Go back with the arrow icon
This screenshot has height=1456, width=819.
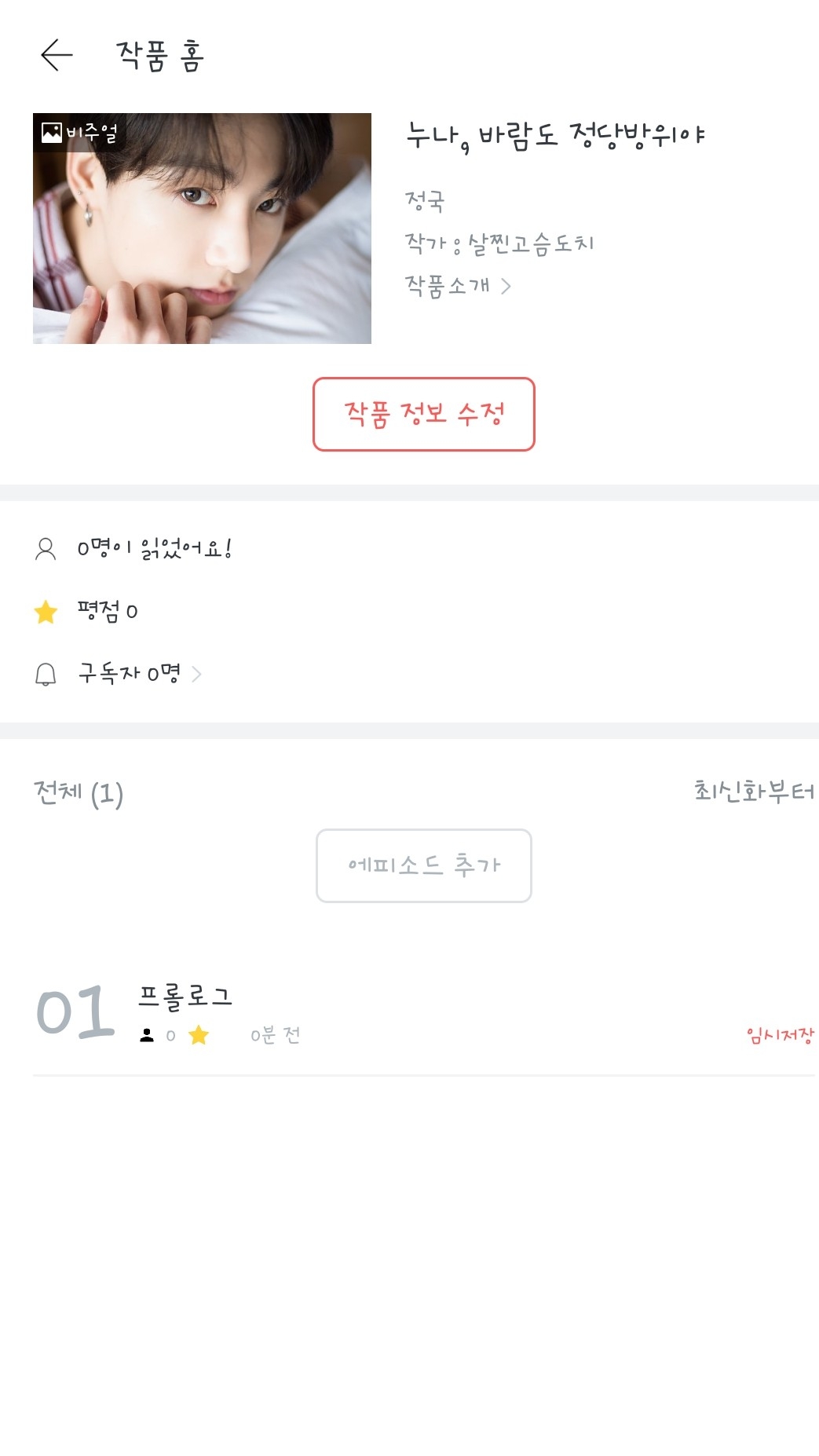tap(57, 55)
